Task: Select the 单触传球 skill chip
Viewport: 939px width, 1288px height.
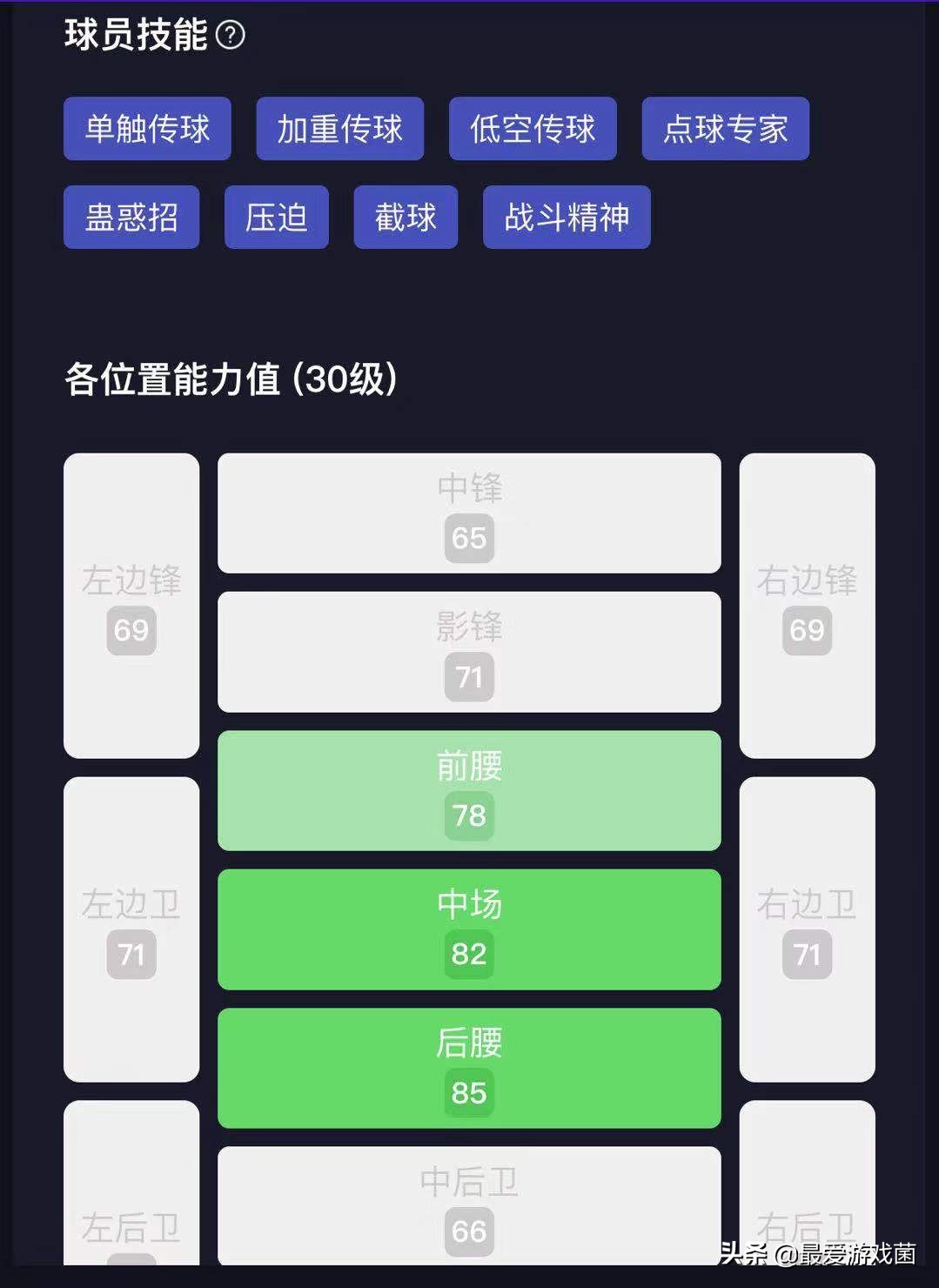Action: tap(147, 129)
